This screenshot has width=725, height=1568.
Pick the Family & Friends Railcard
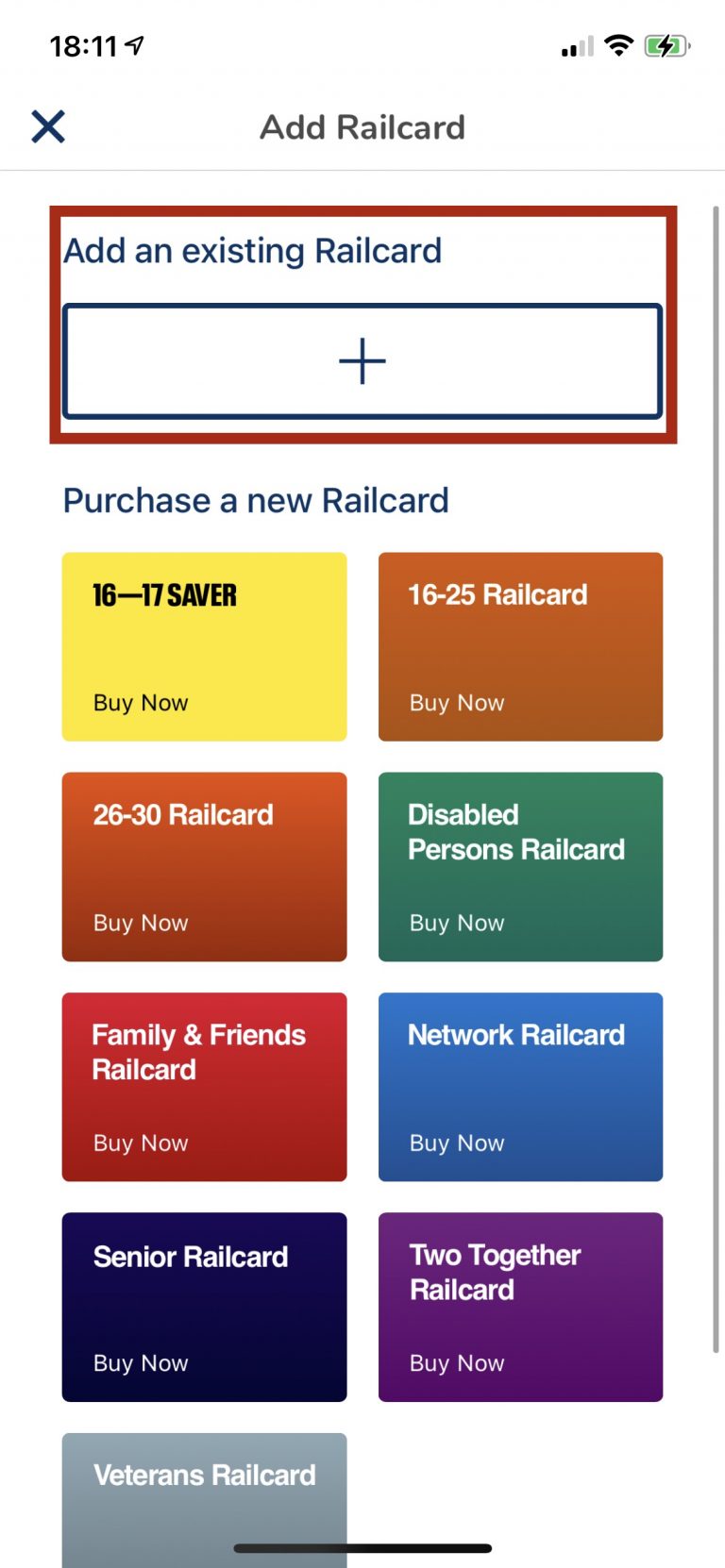pos(204,1087)
